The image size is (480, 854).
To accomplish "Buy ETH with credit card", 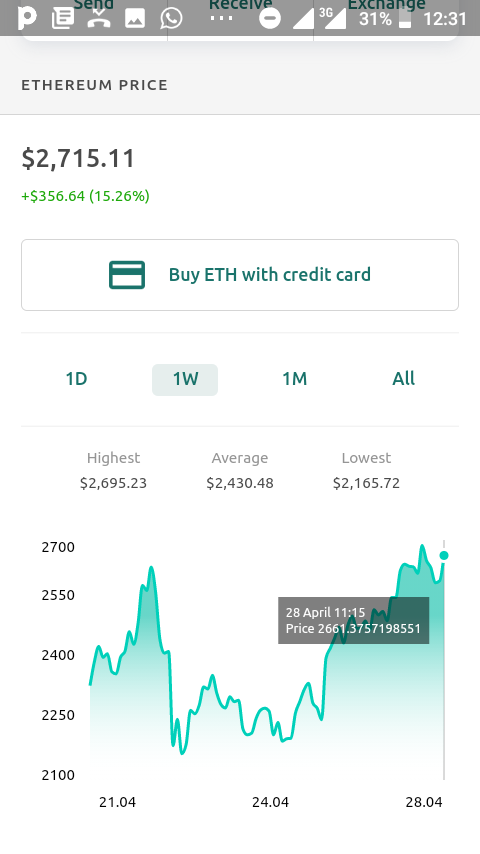I will click(x=240, y=275).
